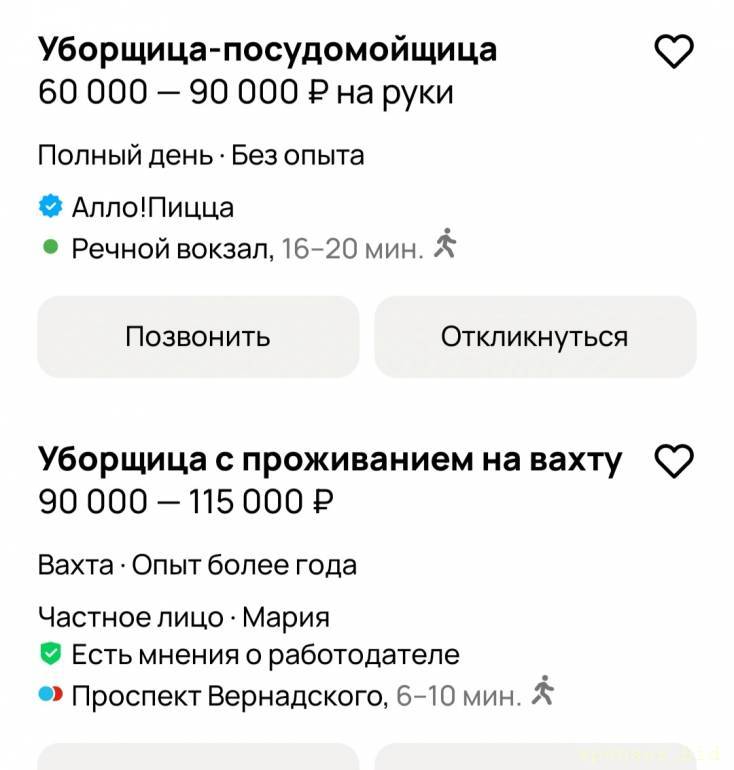Open the Уборщица-посудомойщица job listing

click(x=267, y=49)
